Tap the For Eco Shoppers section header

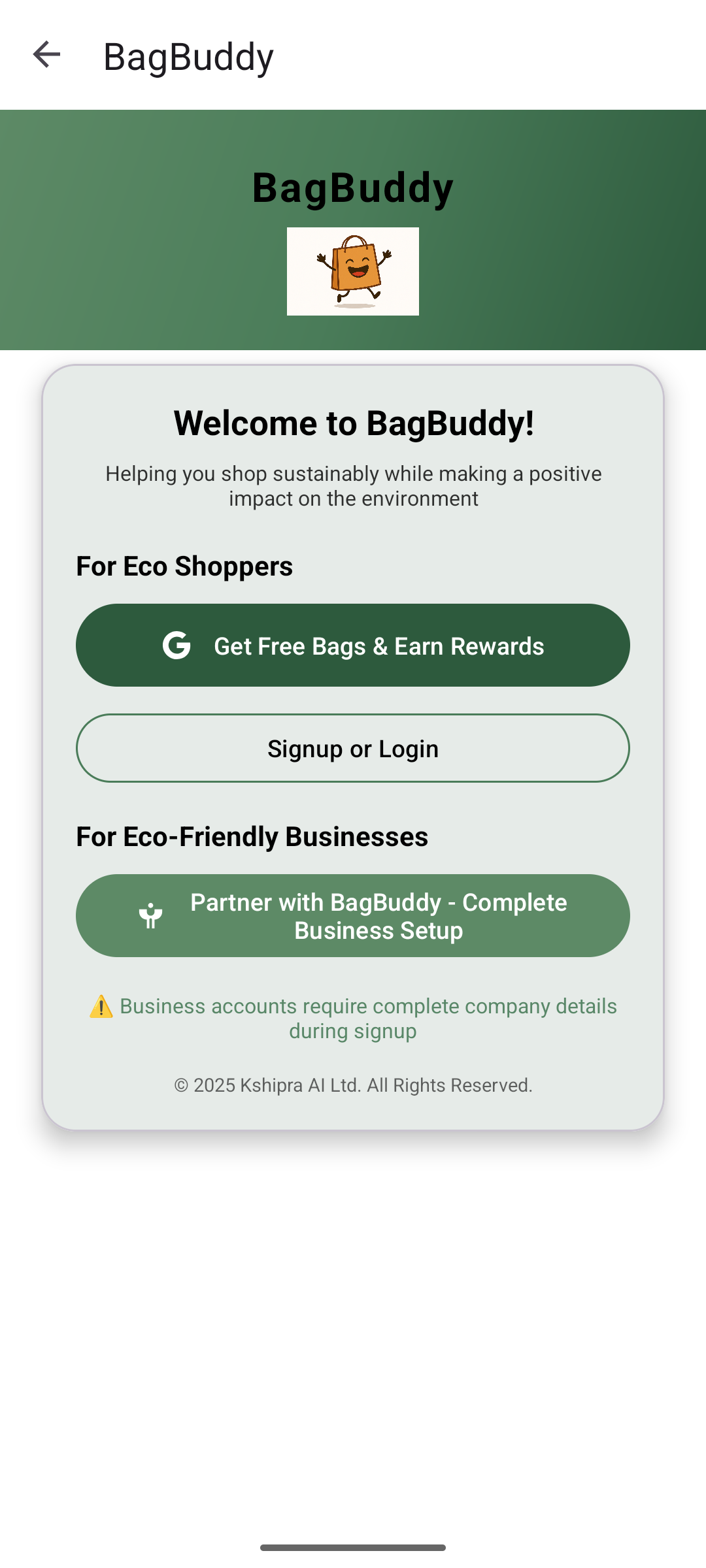pos(184,566)
